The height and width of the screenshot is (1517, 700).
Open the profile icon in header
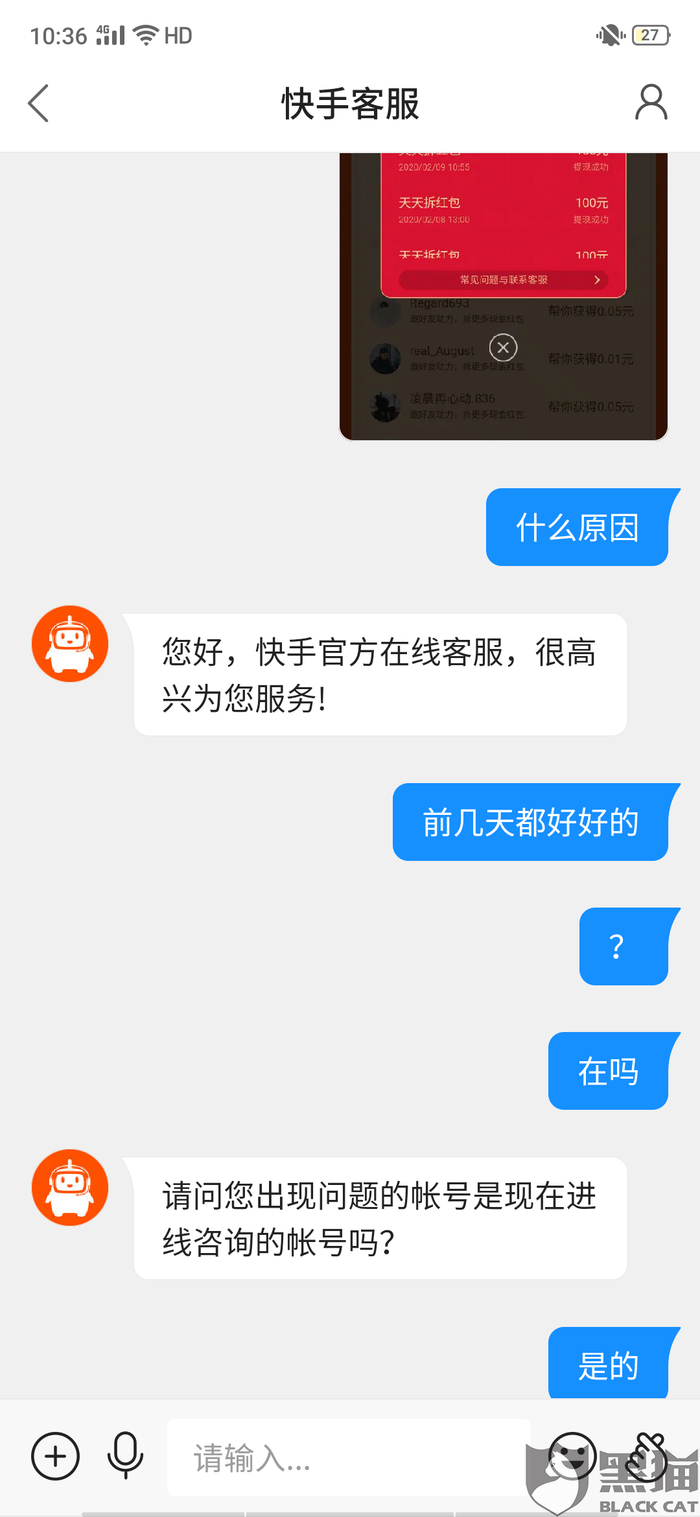coord(651,102)
